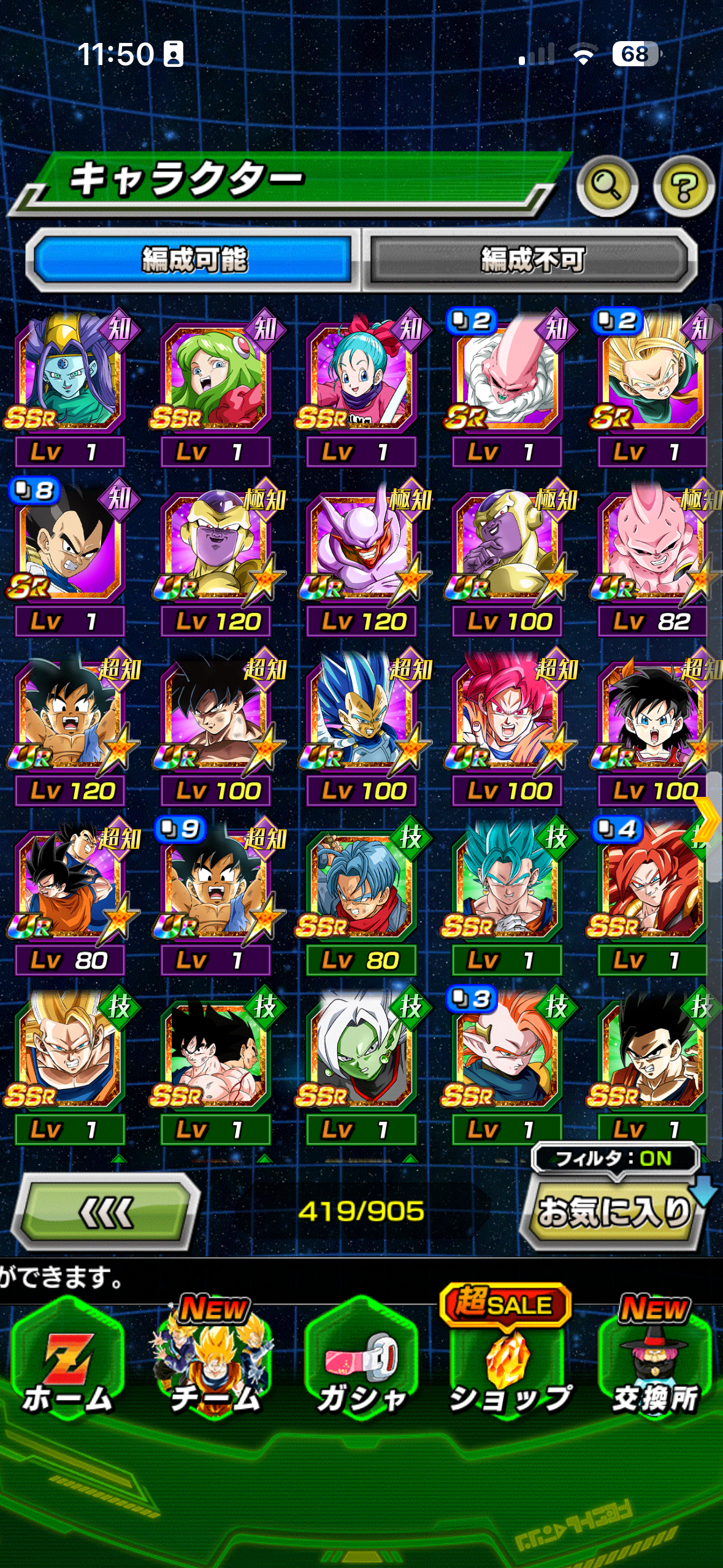Image resolution: width=723 pixels, height=1568 pixels.
Task: Open the magnifying glass search icon
Action: point(606,186)
